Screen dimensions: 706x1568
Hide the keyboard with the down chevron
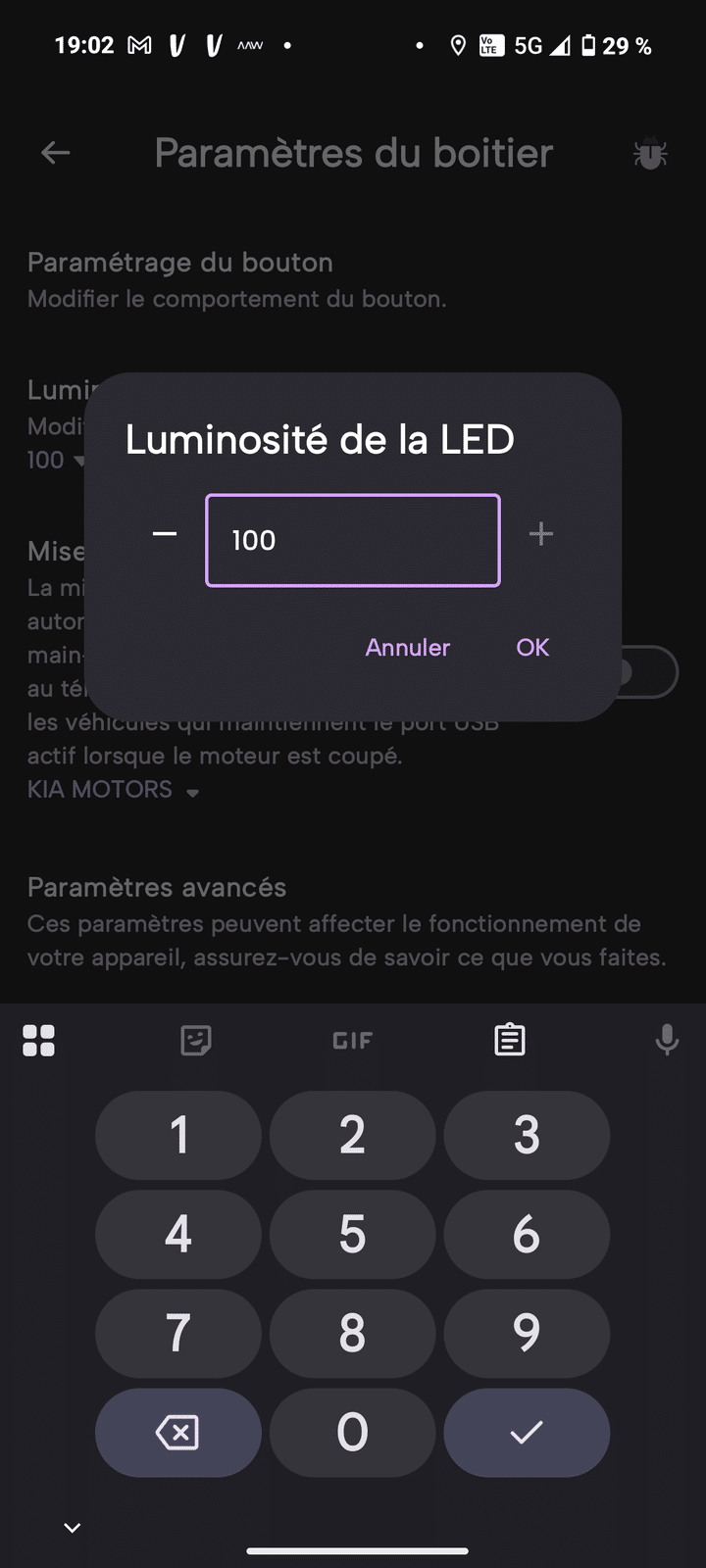pyautogui.click(x=72, y=1528)
